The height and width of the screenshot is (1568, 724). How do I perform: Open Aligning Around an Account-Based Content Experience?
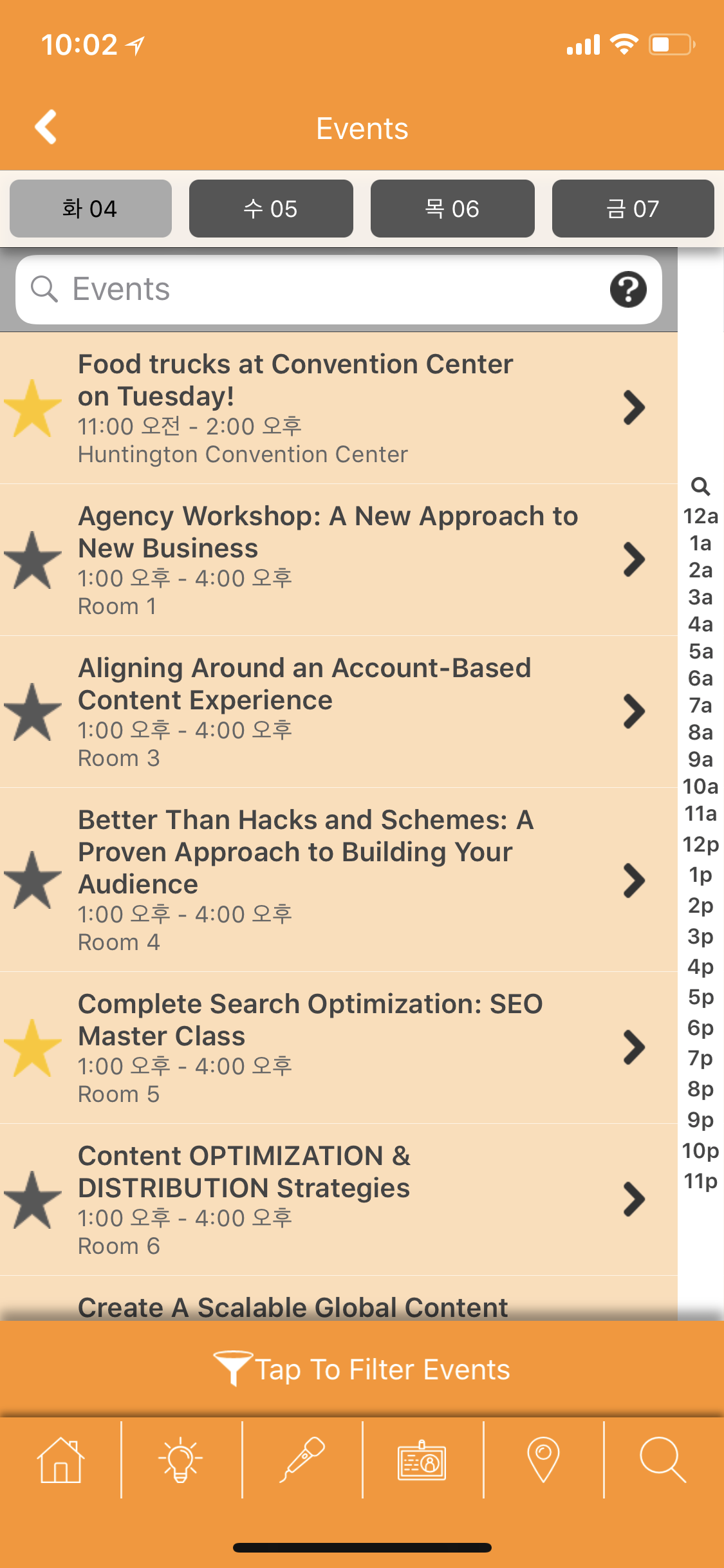pos(339,712)
